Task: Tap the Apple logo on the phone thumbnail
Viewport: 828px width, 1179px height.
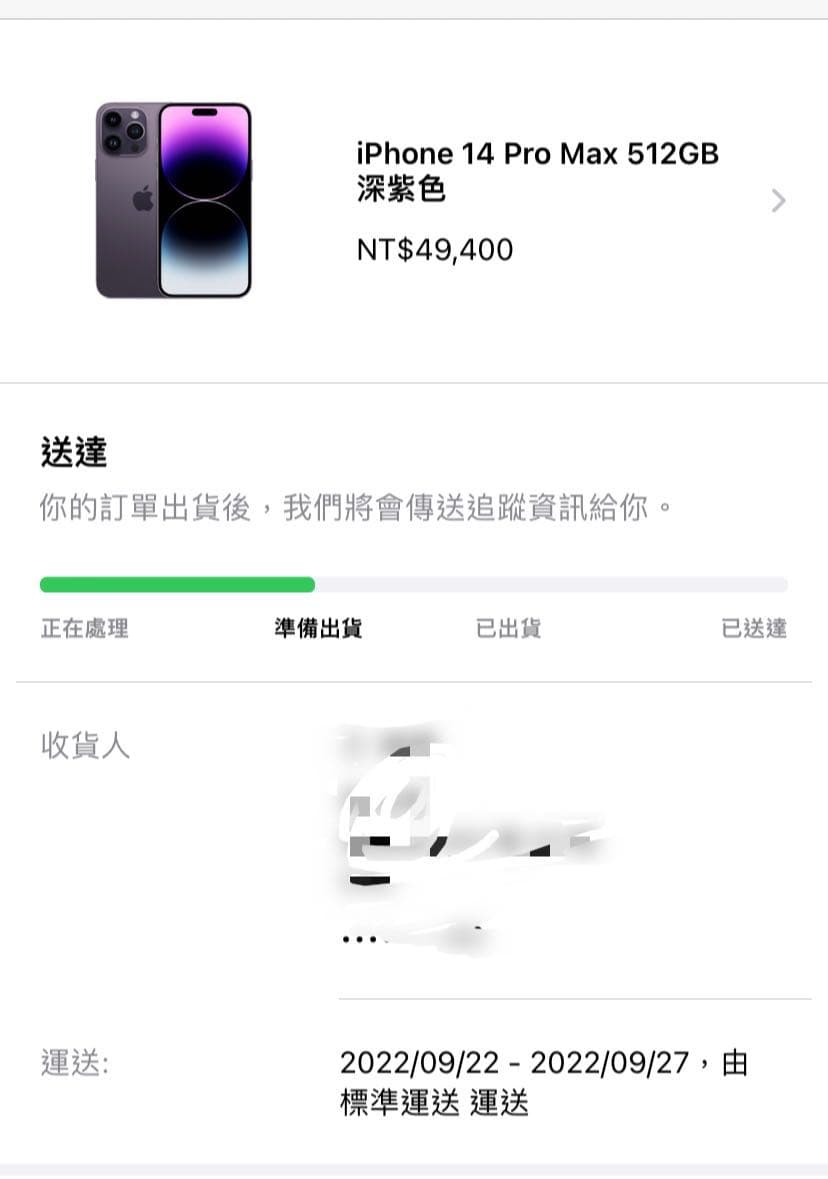Action: click(x=143, y=199)
